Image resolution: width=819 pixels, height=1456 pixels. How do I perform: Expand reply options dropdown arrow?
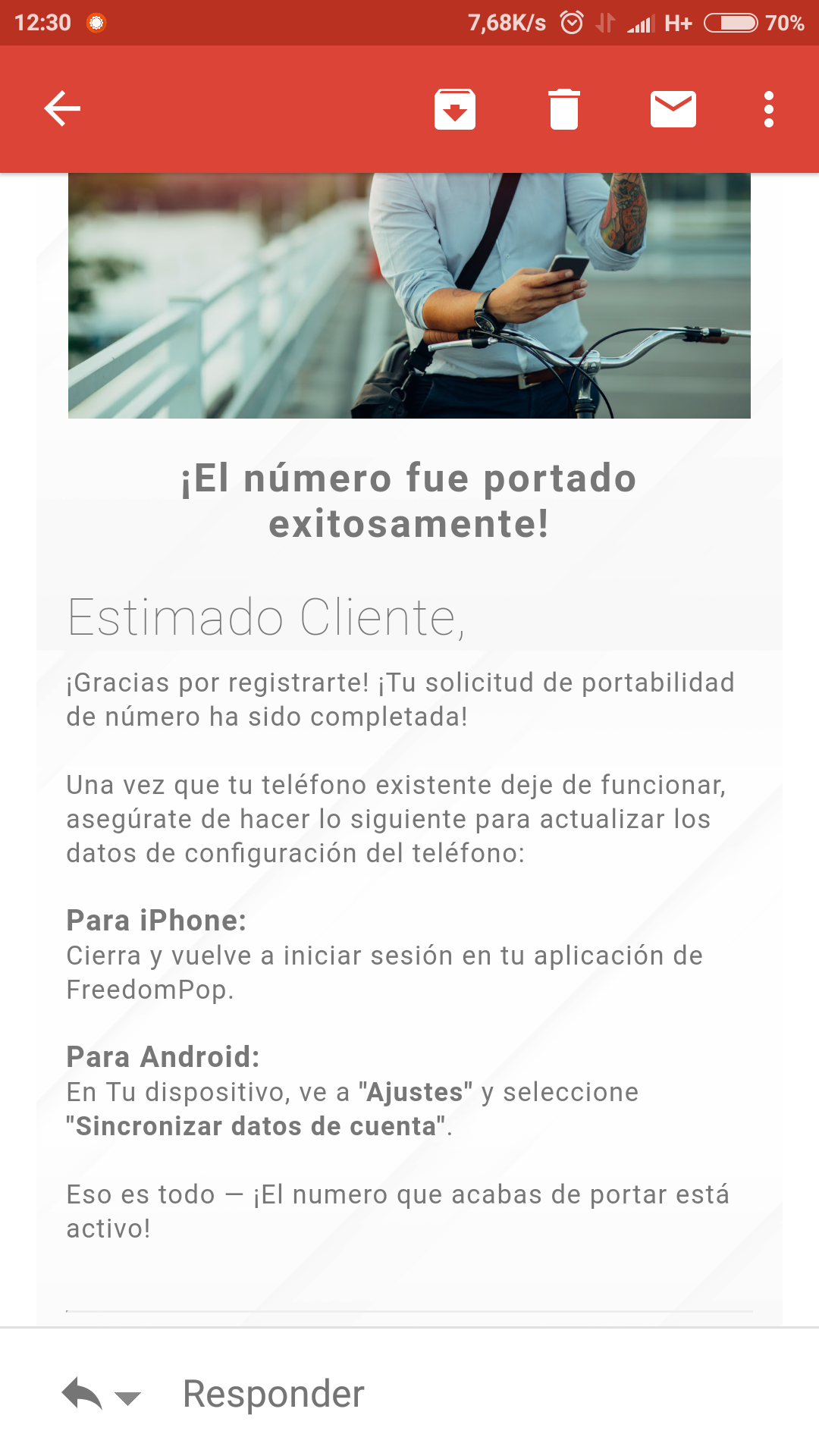point(127,1398)
